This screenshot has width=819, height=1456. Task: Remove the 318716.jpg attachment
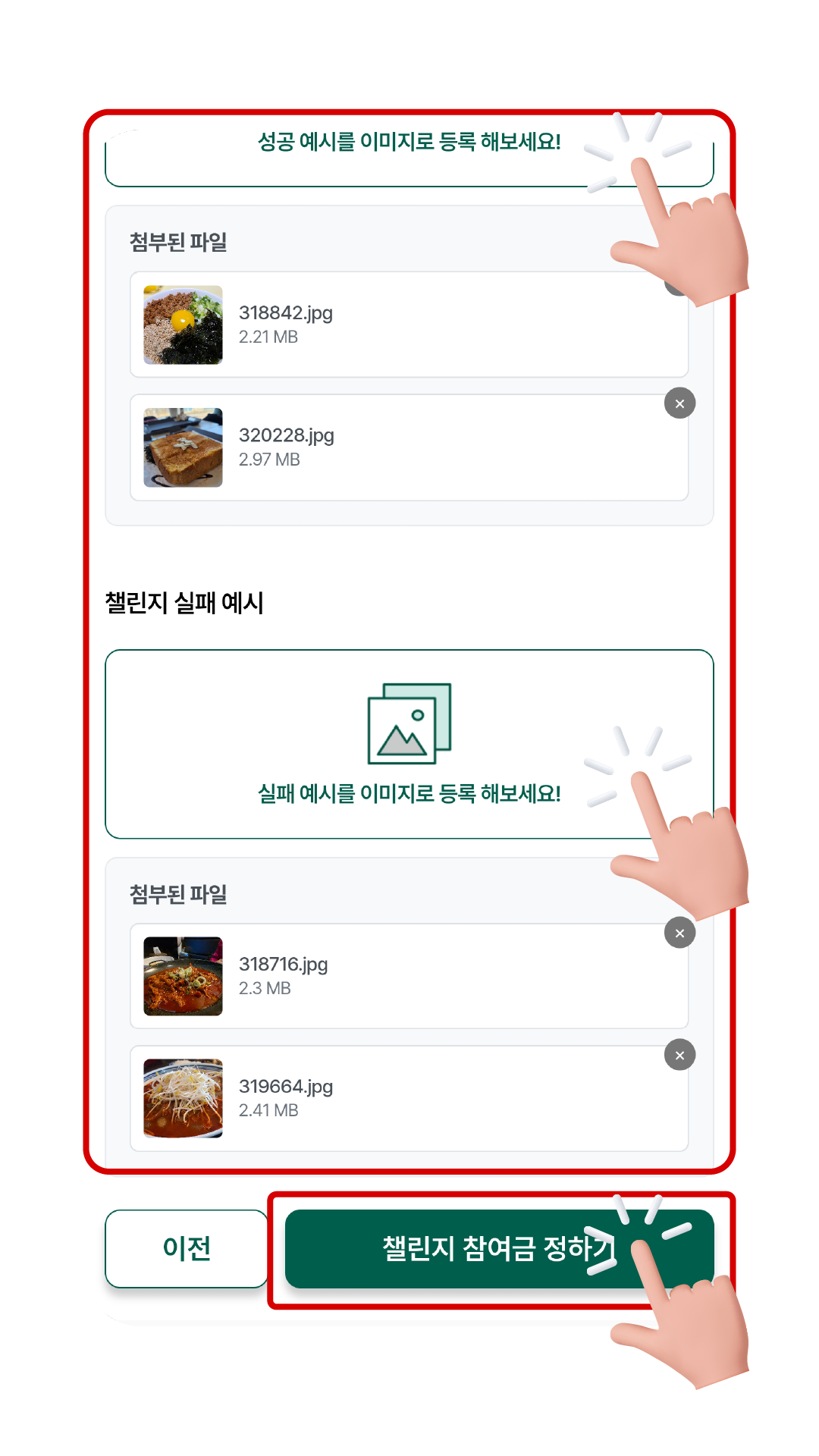[679, 933]
